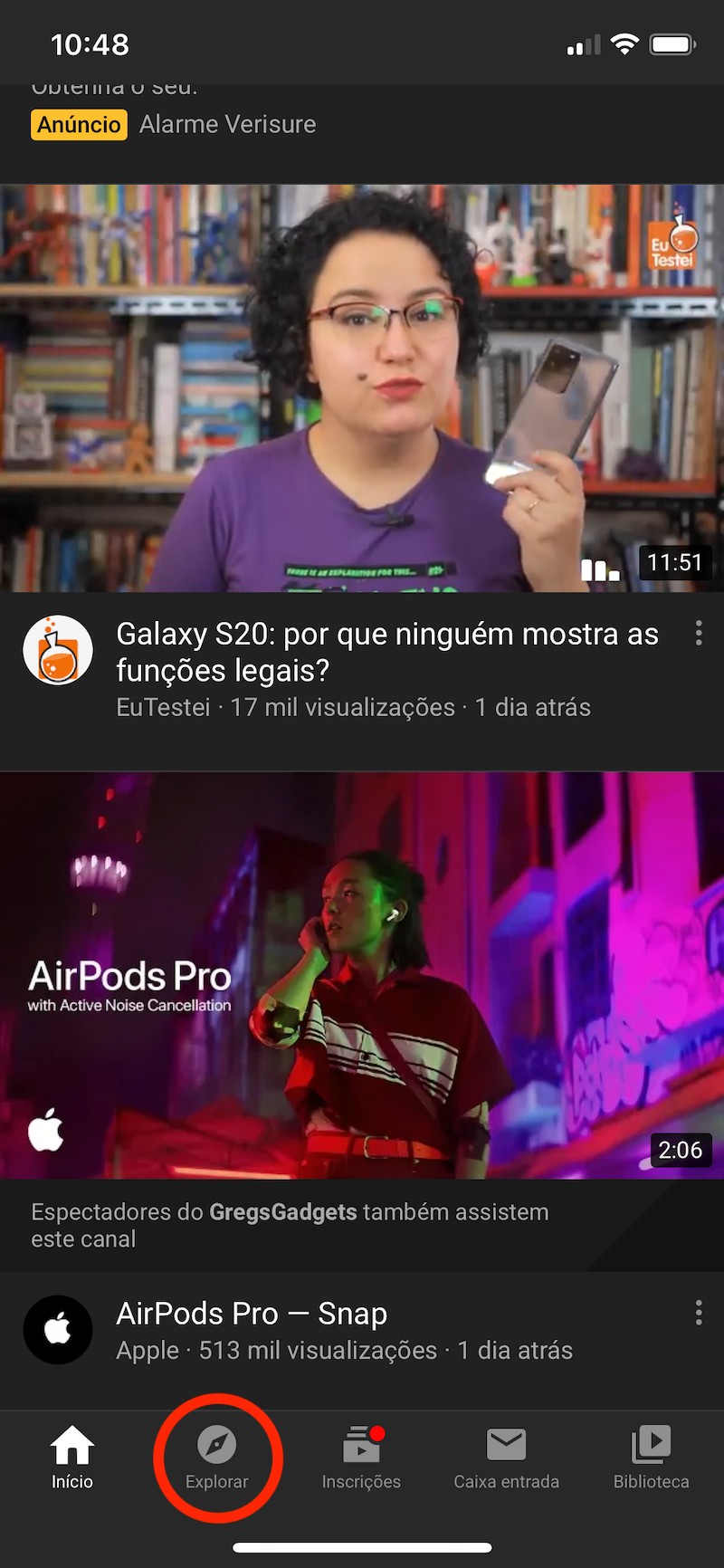The height and width of the screenshot is (1568, 724).
Task: Switch to the Biblioteca tab
Action: (651, 1457)
